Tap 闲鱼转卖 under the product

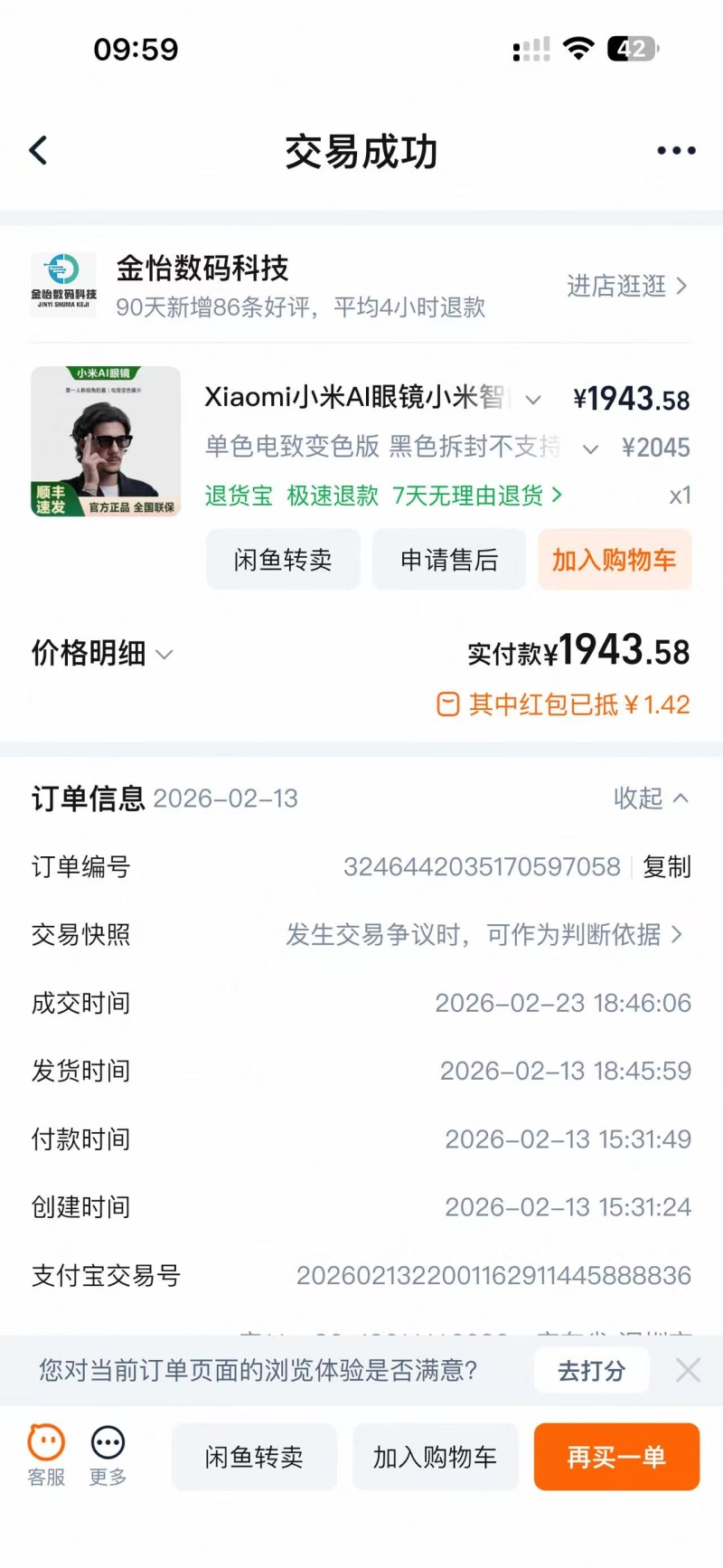point(283,560)
